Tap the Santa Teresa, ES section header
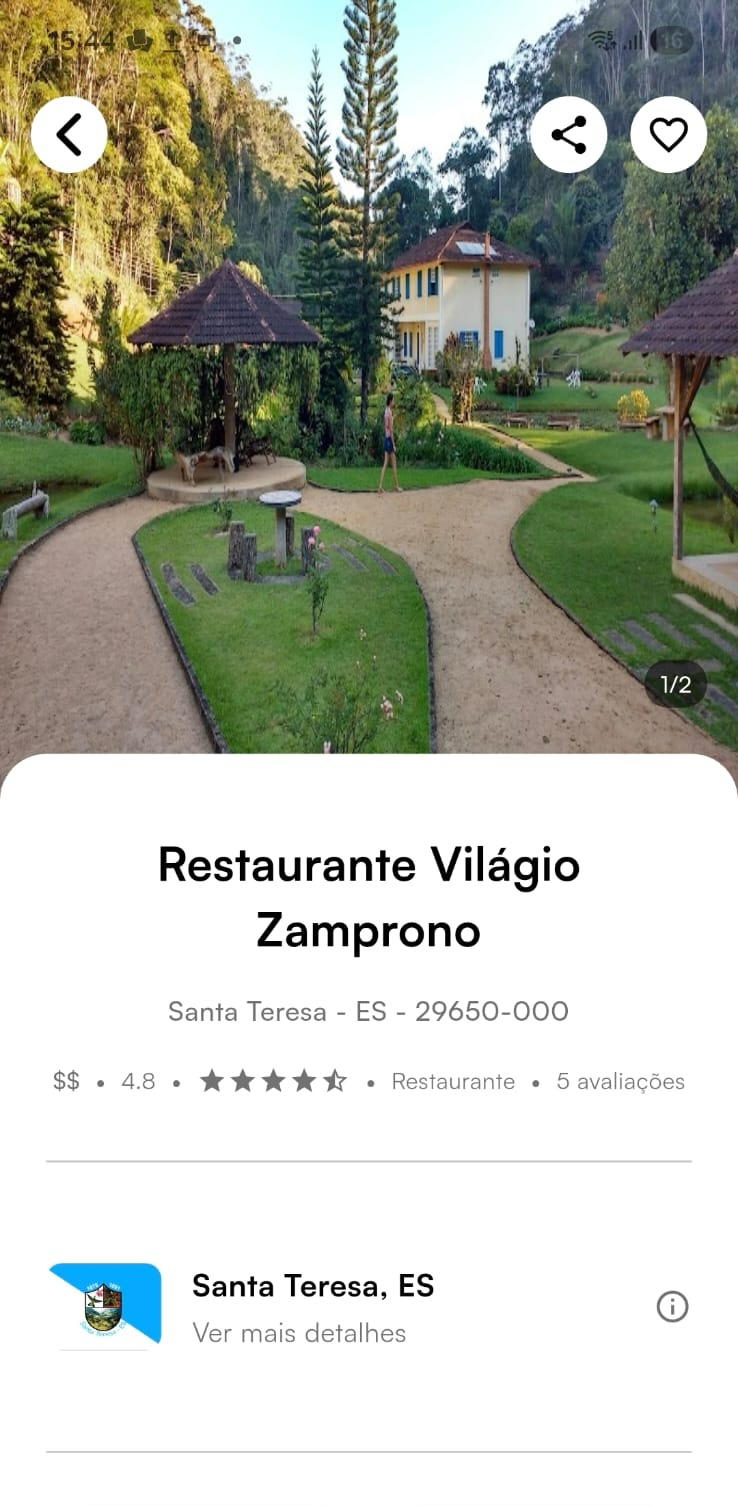The height and width of the screenshot is (1506, 738). [x=312, y=1285]
